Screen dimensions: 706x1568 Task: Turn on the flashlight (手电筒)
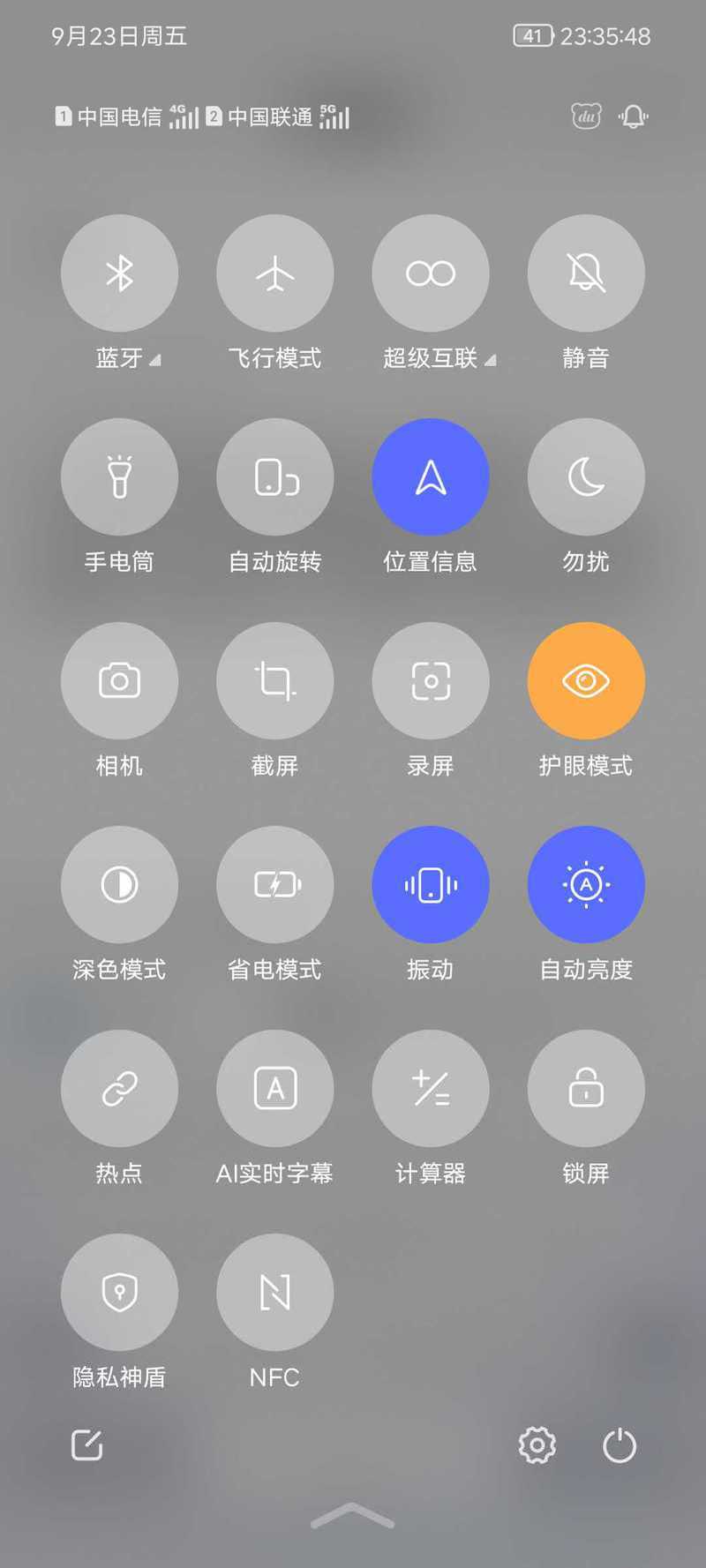click(x=119, y=477)
